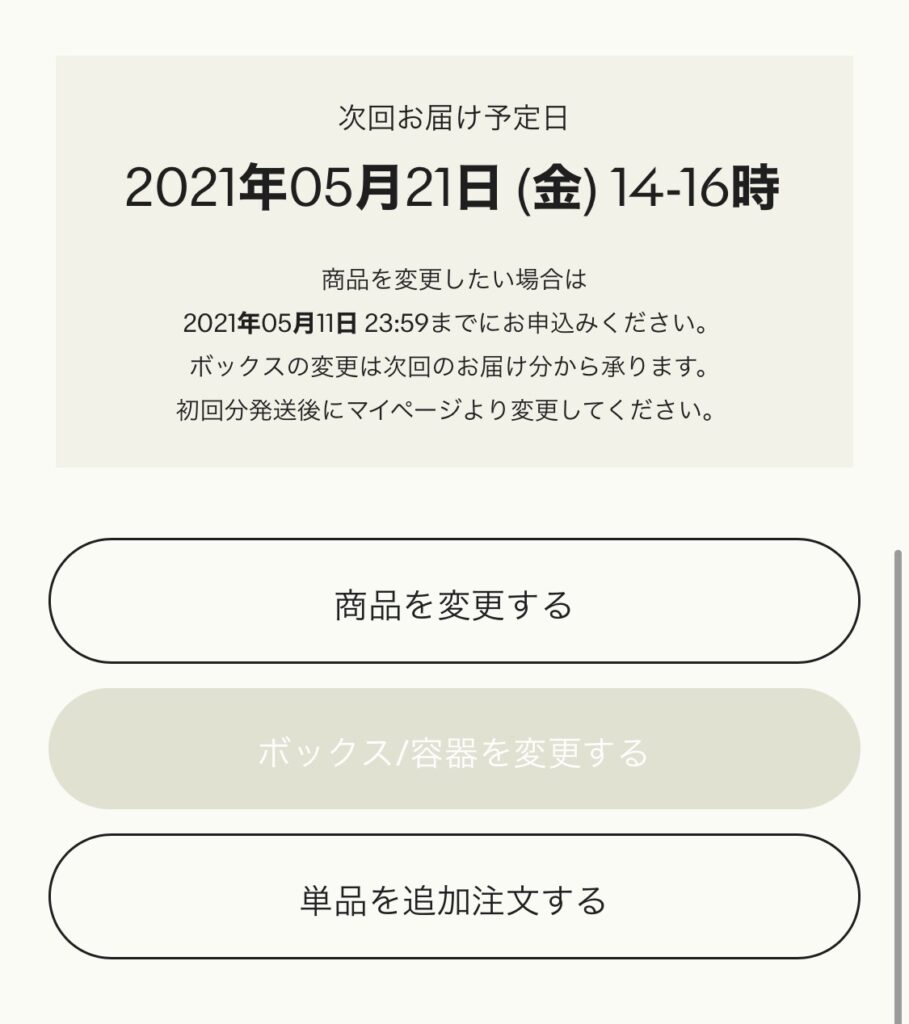Select ボックス/容器を変更する button
Image resolution: width=909 pixels, height=1024 pixels.
(454, 750)
